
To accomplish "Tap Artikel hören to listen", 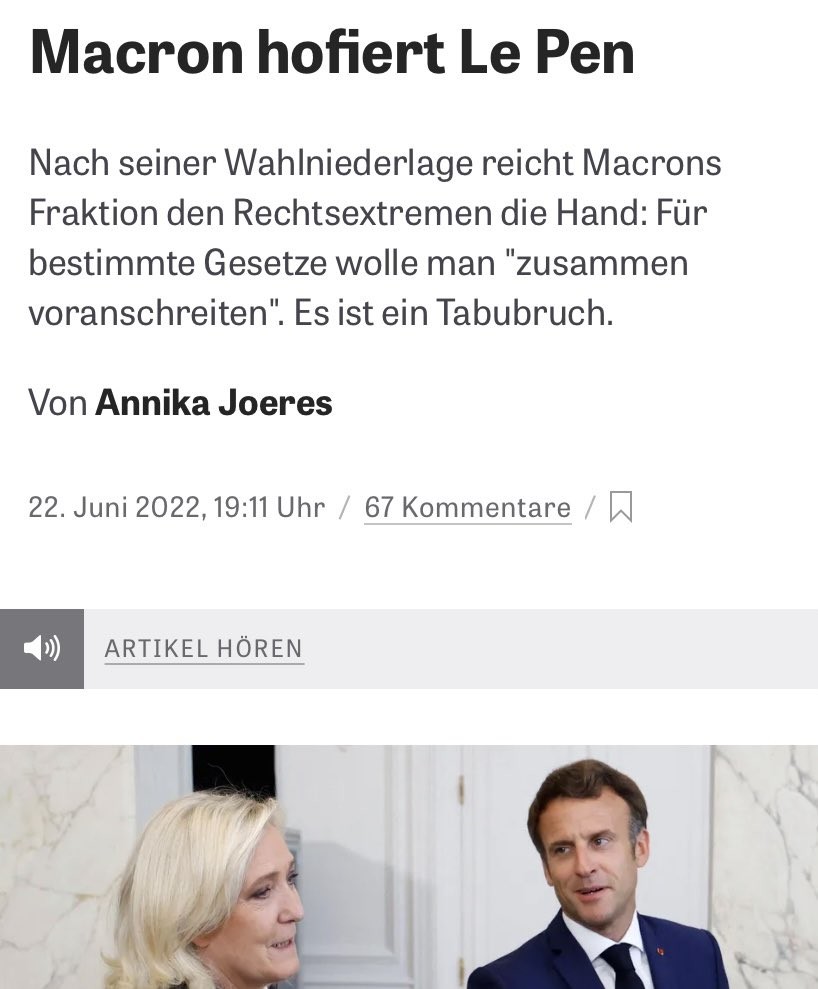I will [203, 649].
